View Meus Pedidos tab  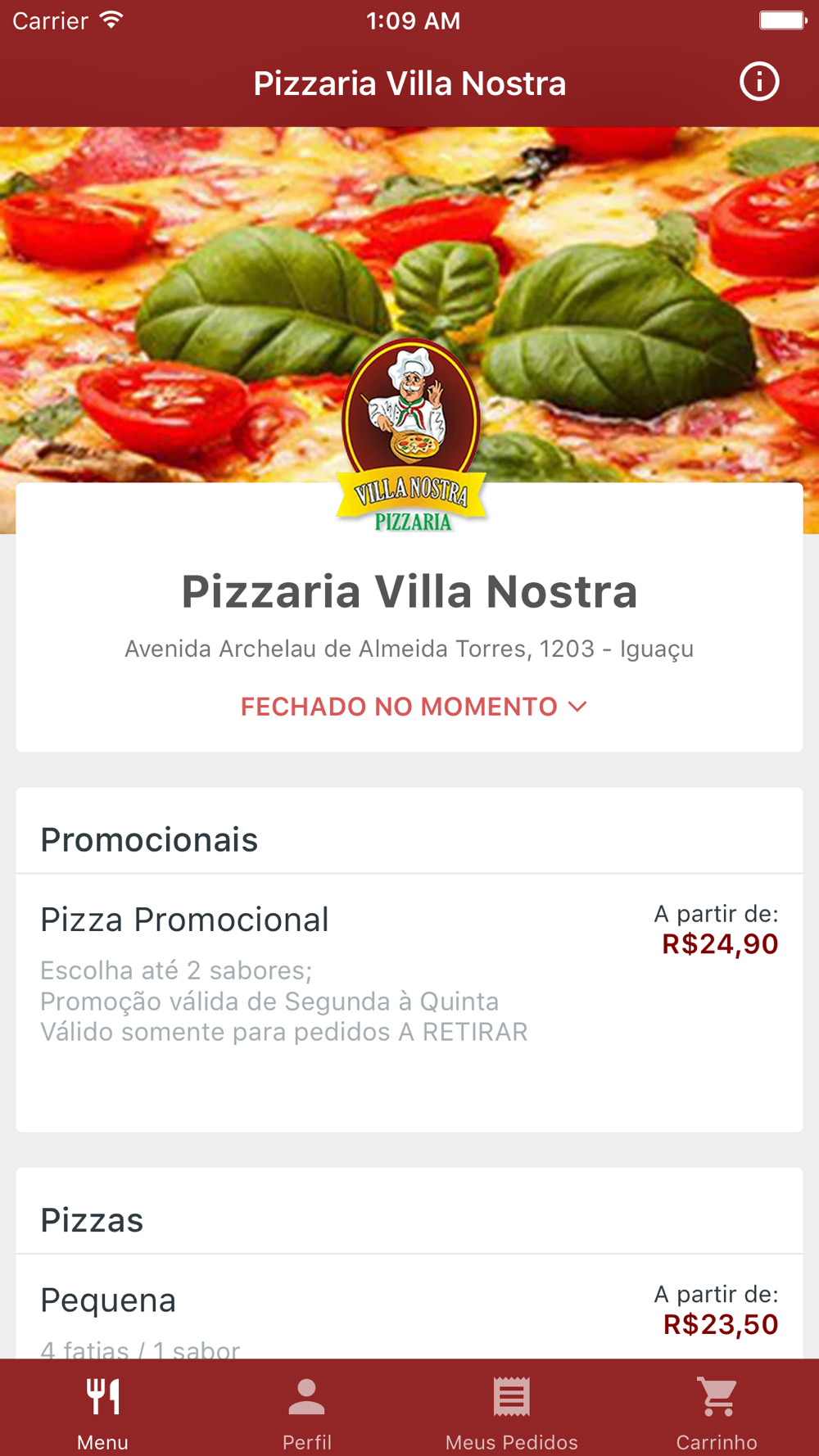coord(512,1410)
